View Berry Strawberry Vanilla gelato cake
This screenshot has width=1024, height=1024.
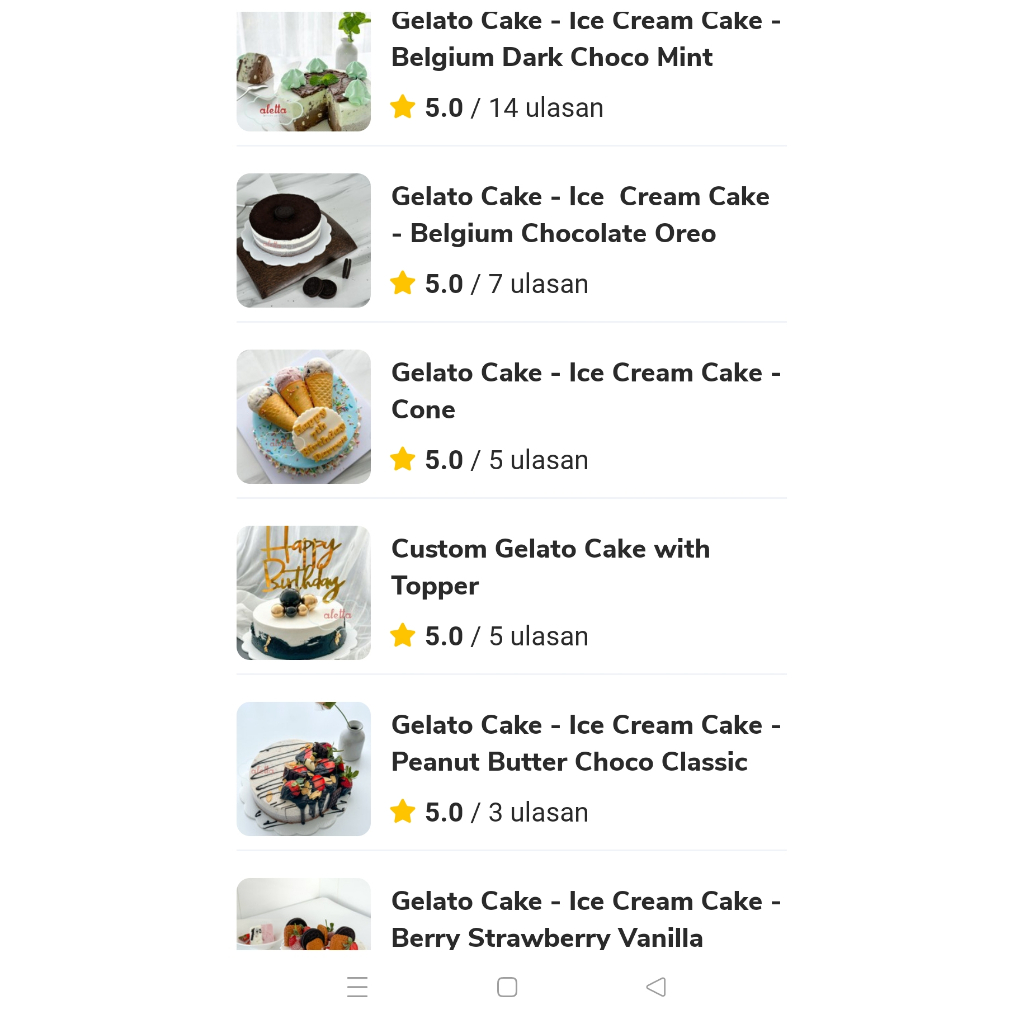(x=585, y=919)
